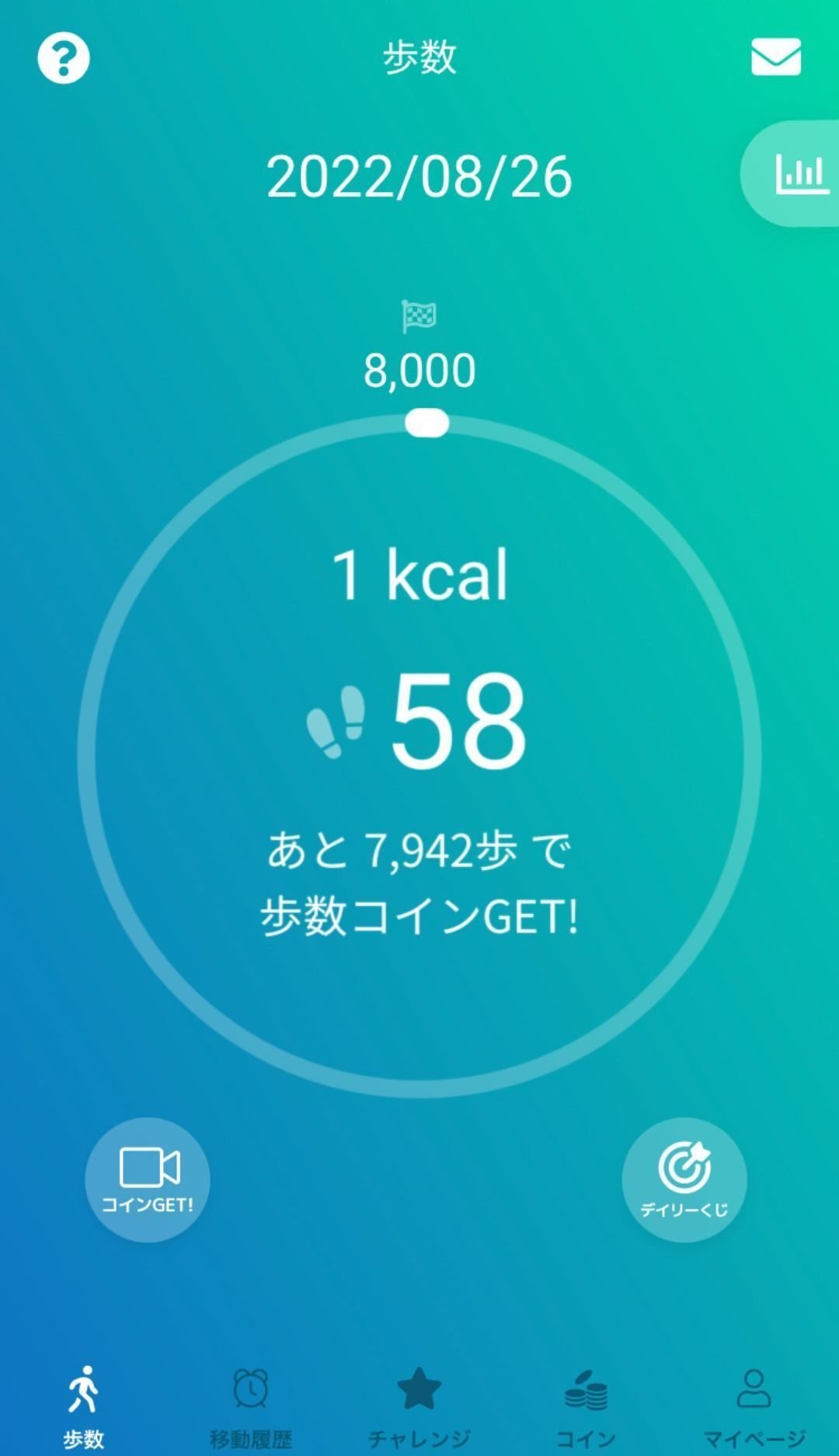The image size is (839, 1456).
Task: Select the 2022/08/26 date display
Action: pyautogui.click(x=419, y=176)
